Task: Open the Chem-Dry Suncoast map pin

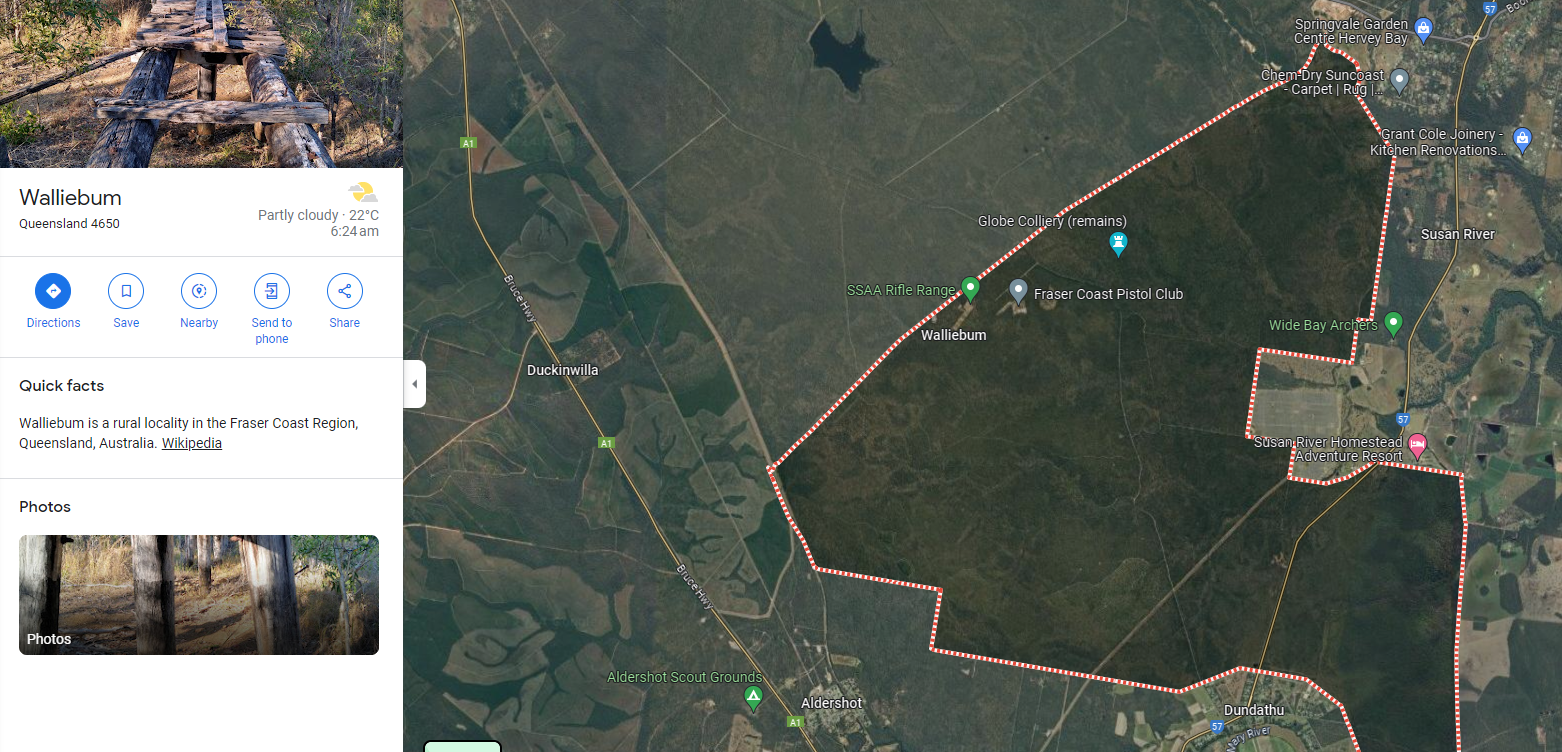Action: click(1400, 79)
